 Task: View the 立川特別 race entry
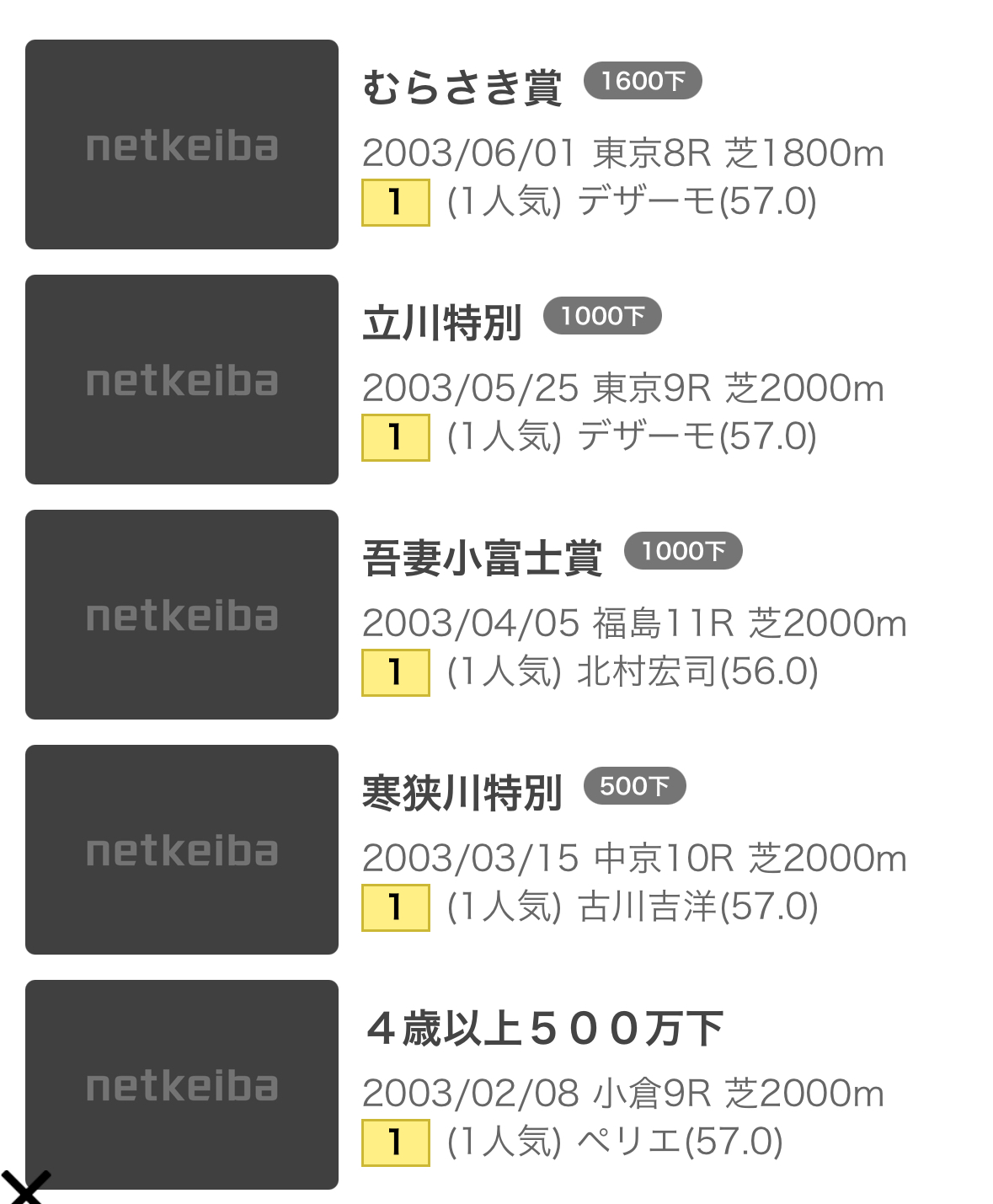pyautogui.click(x=442, y=323)
